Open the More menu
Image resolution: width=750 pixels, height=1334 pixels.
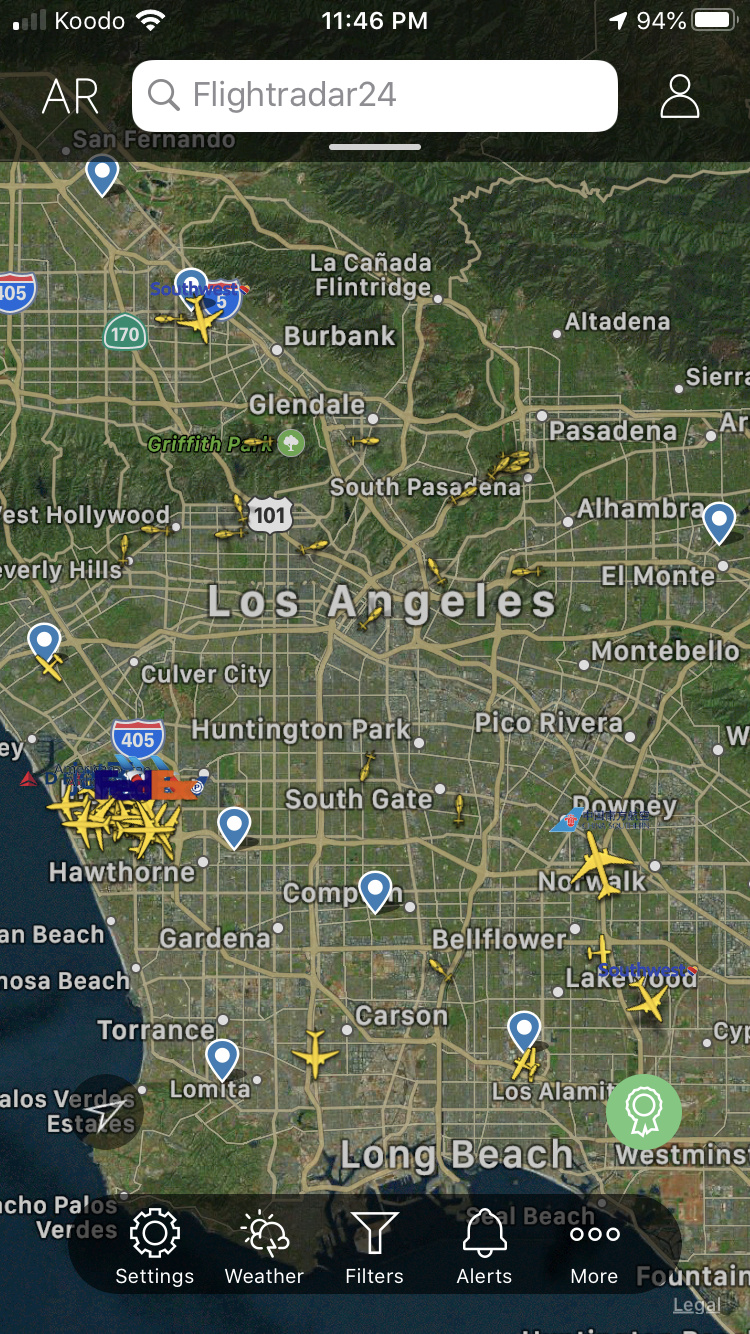pos(594,1246)
